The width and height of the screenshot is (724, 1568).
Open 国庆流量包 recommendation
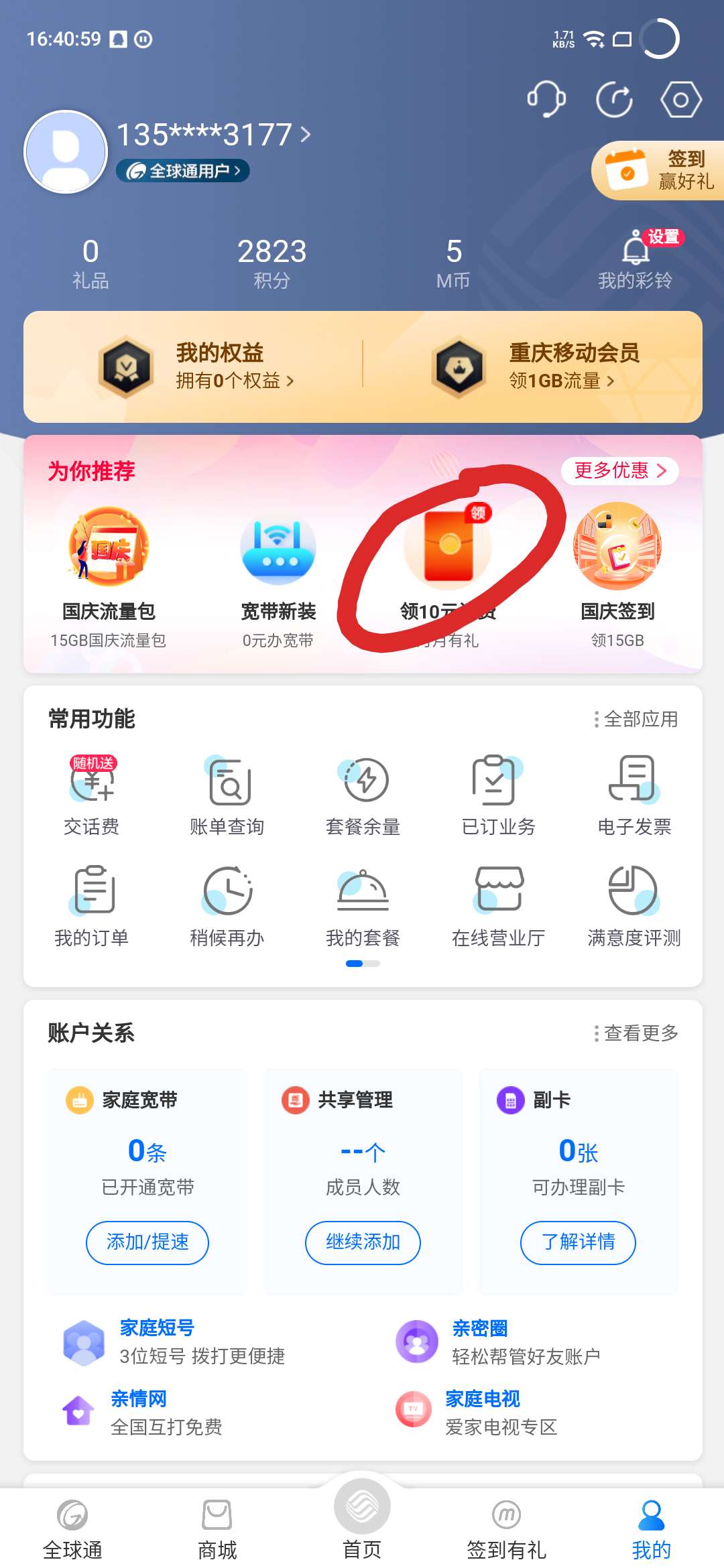(x=109, y=576)
